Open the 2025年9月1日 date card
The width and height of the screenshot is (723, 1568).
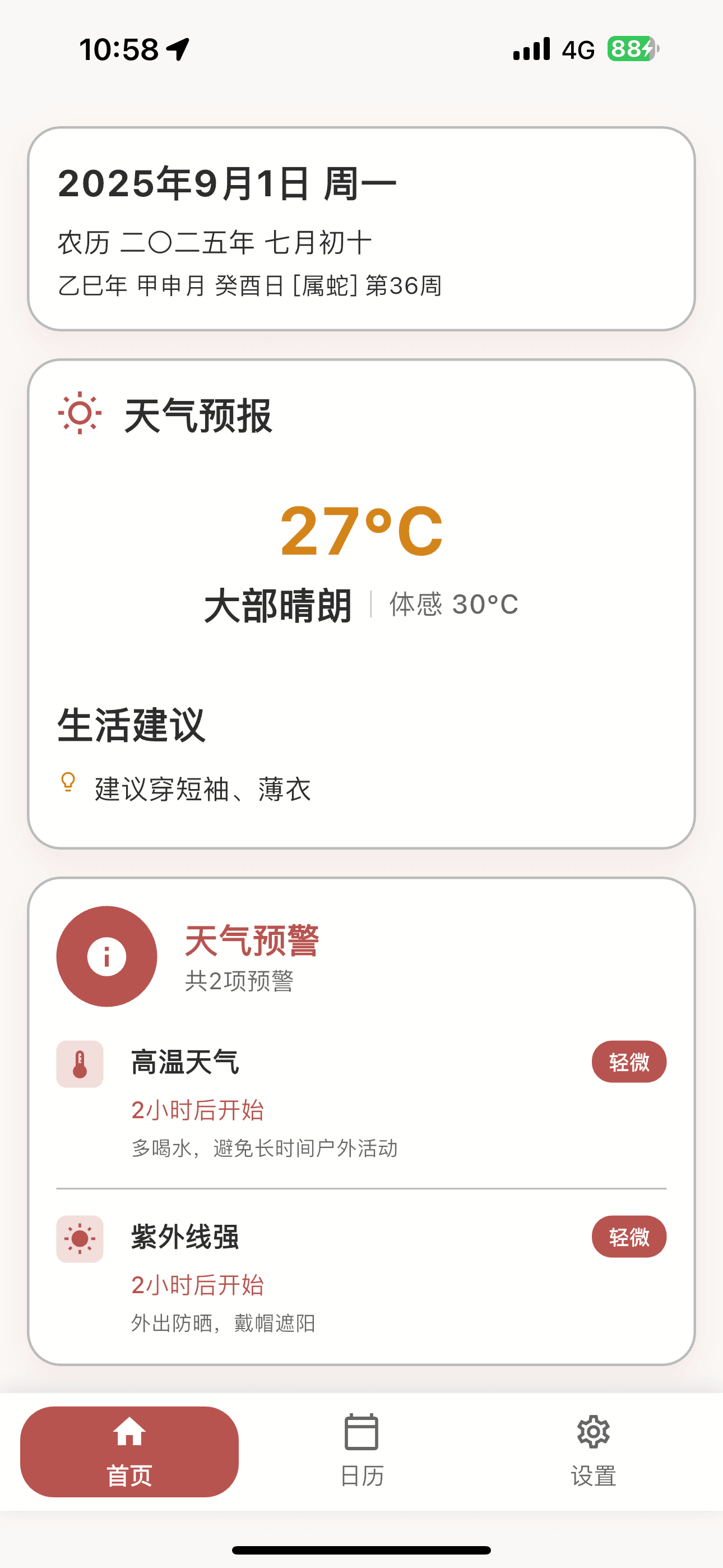[x=361, y=229]
